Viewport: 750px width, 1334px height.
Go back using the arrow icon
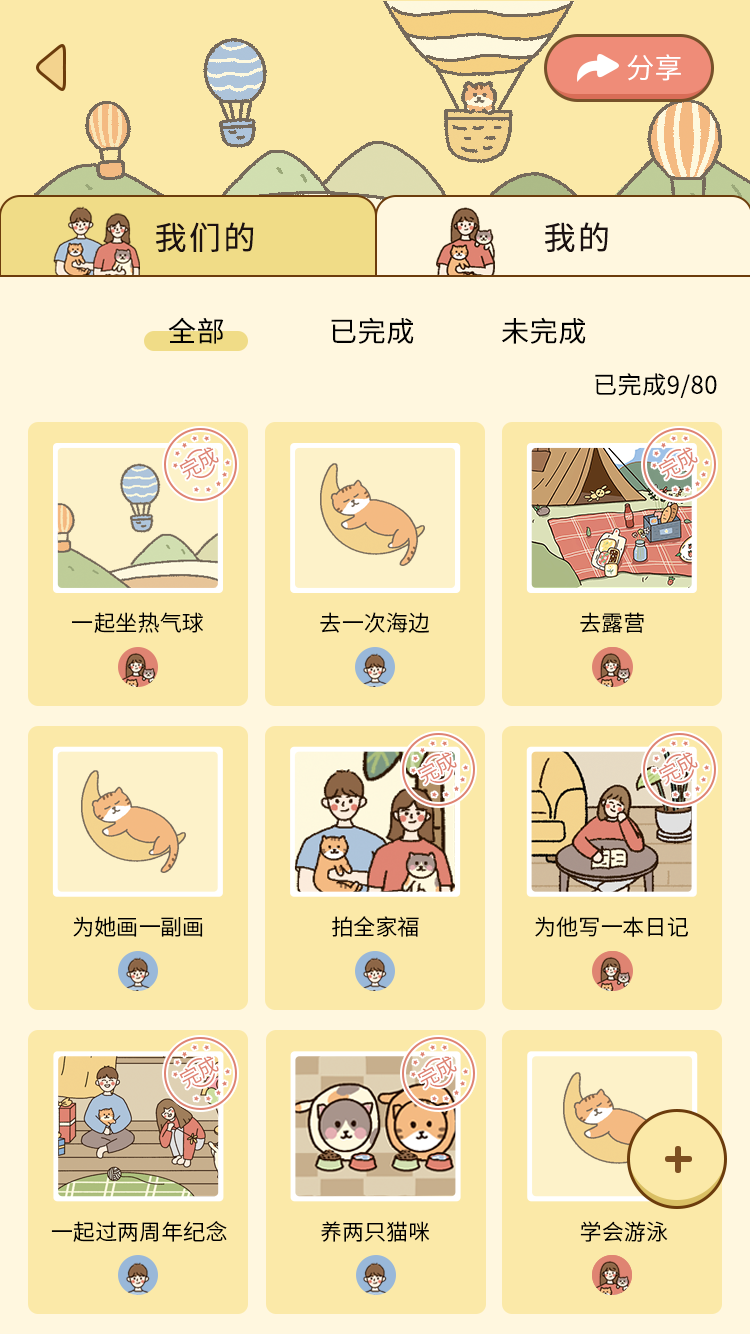(52, 68)
